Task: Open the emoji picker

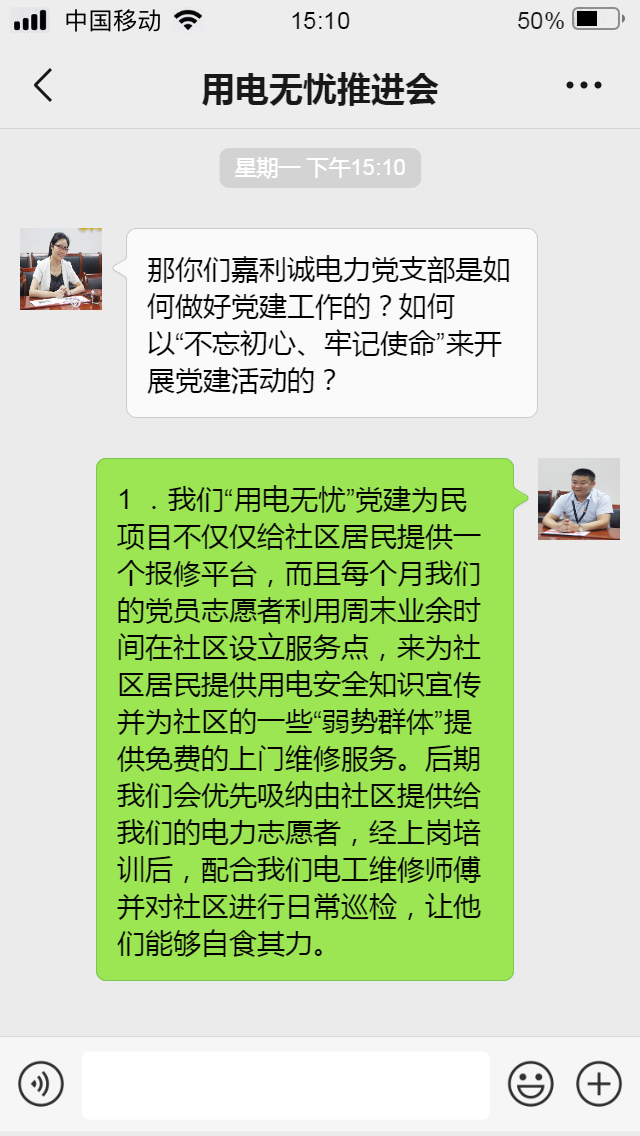Action: click(x=531, y=1085)
